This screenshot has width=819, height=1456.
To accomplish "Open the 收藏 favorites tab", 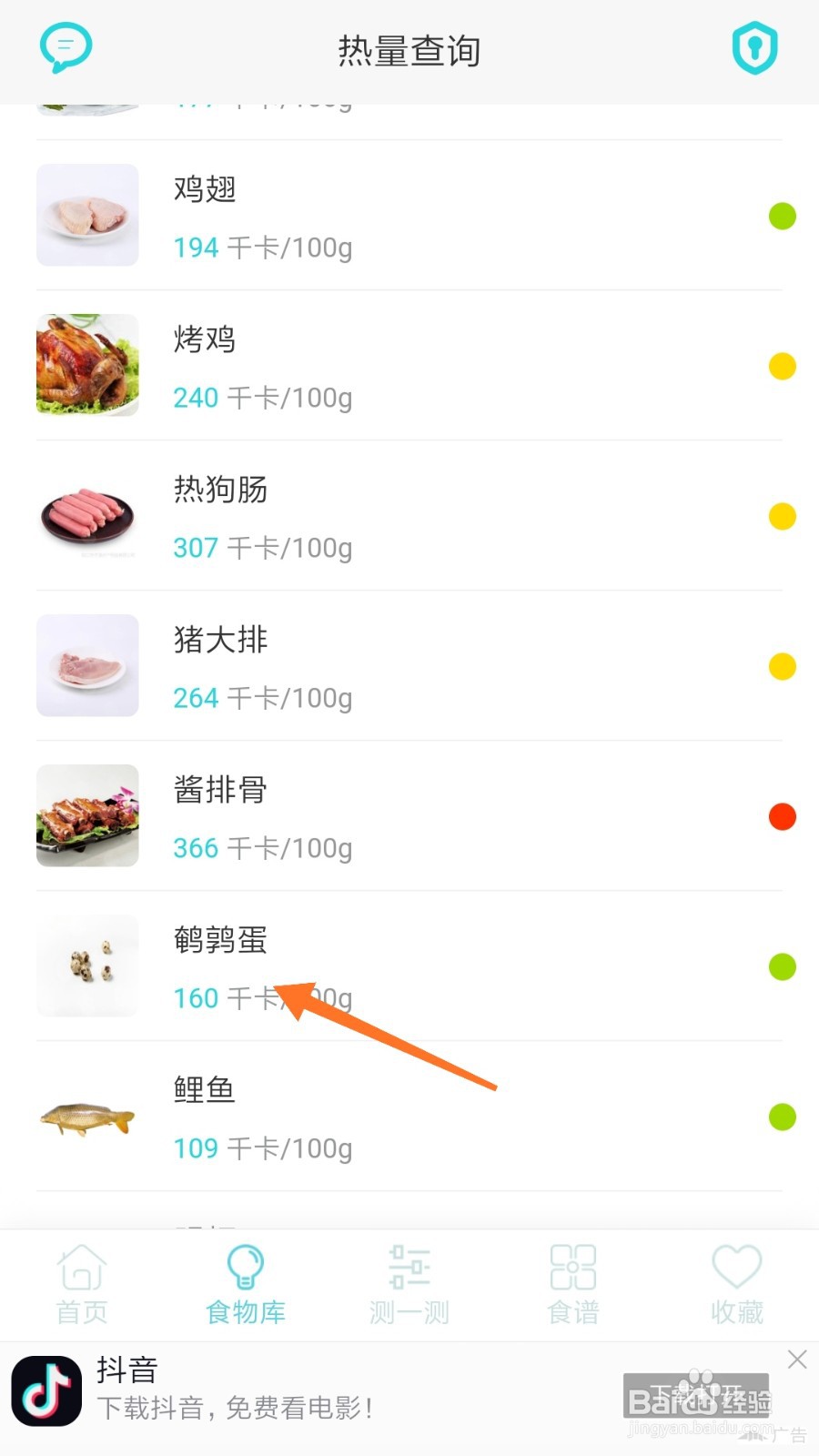I will [x=737, y=1285].
